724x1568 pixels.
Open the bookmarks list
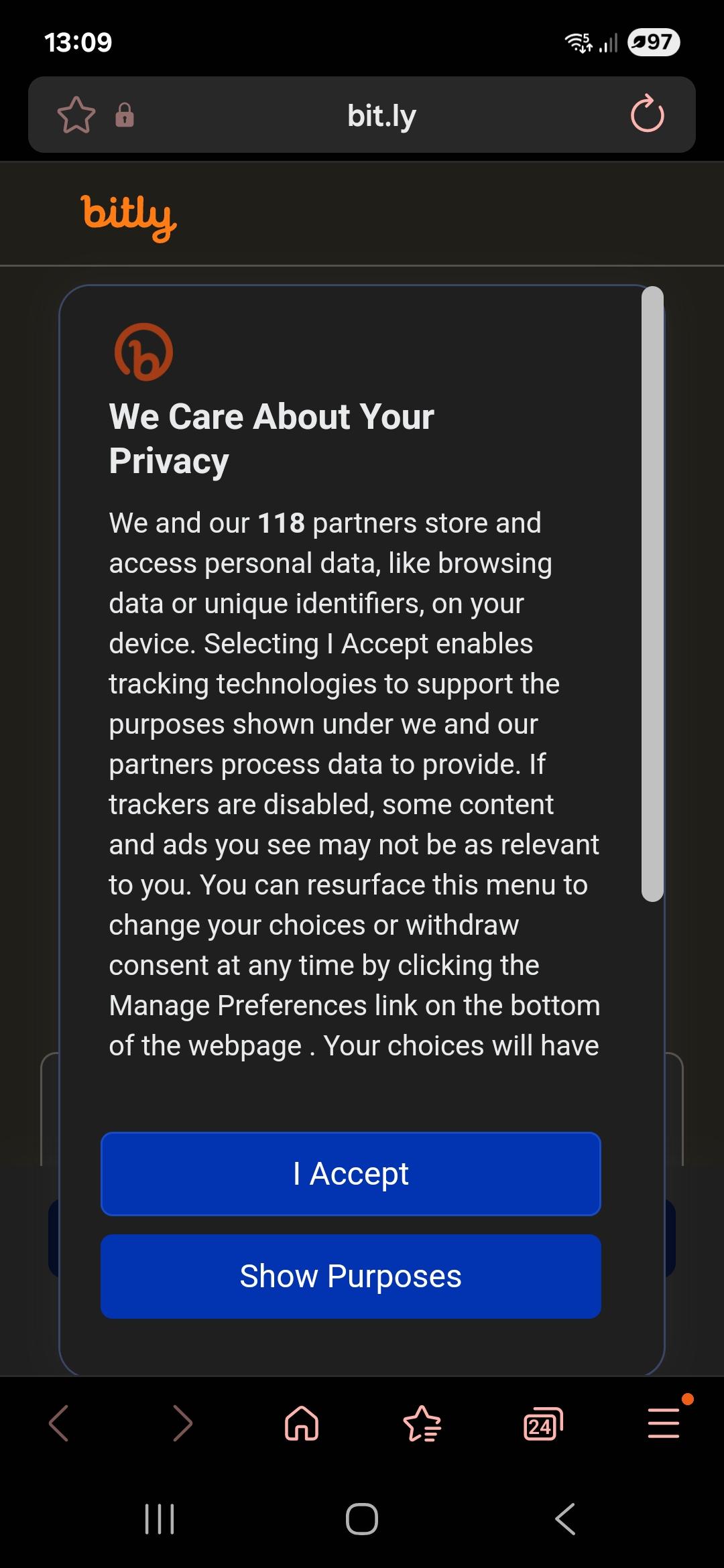pos(422,1423)
